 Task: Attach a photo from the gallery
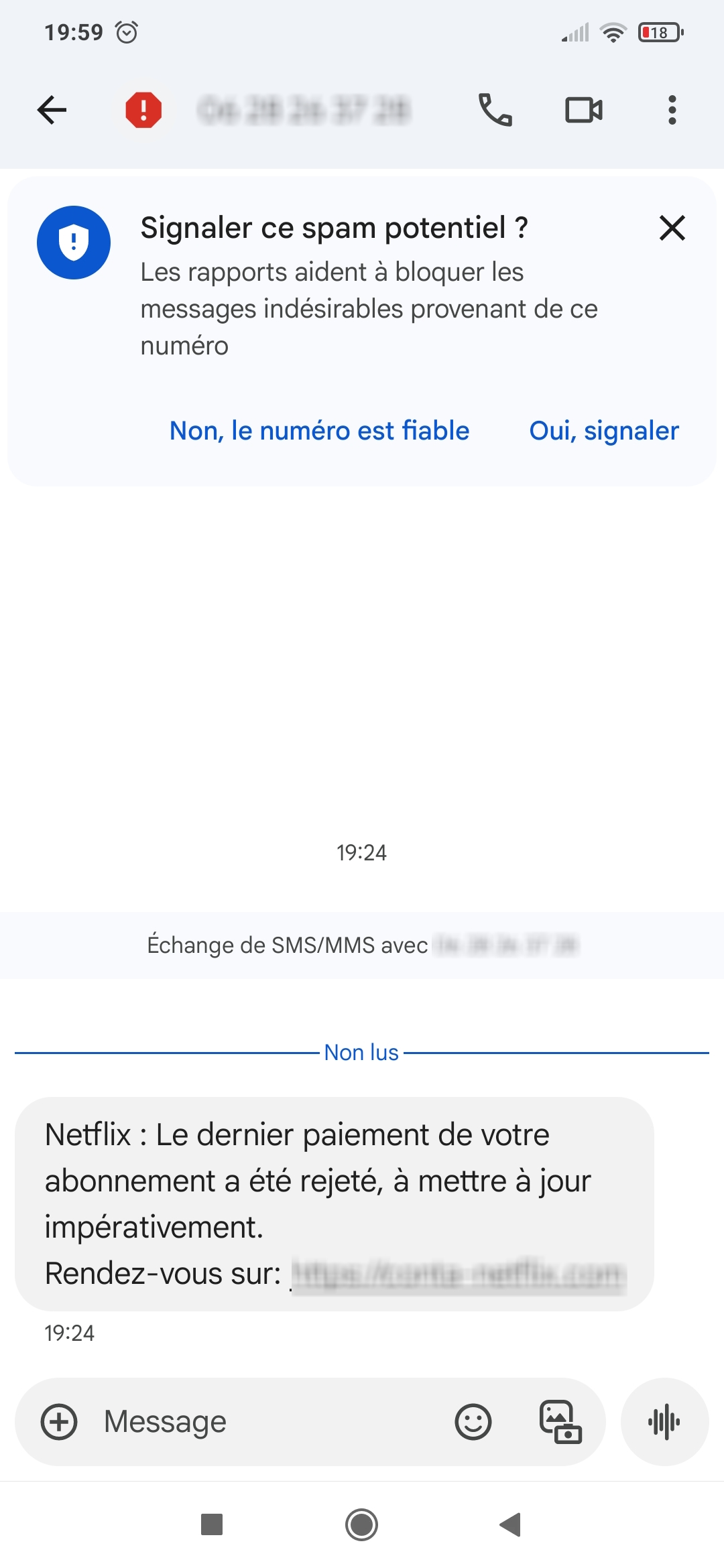click(x=560, y=1422)
